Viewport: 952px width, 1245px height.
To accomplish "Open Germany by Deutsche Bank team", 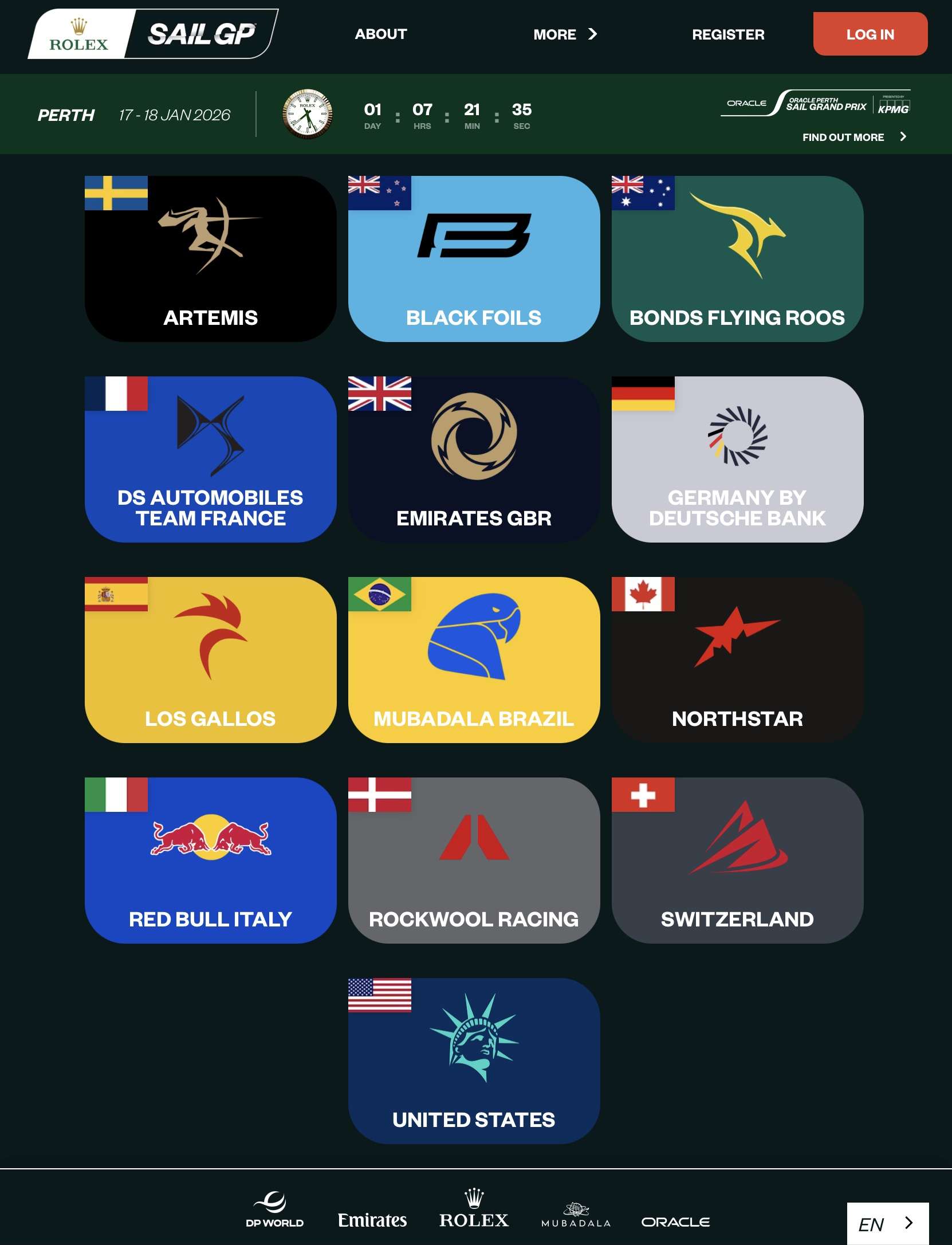I will [737, 459].
